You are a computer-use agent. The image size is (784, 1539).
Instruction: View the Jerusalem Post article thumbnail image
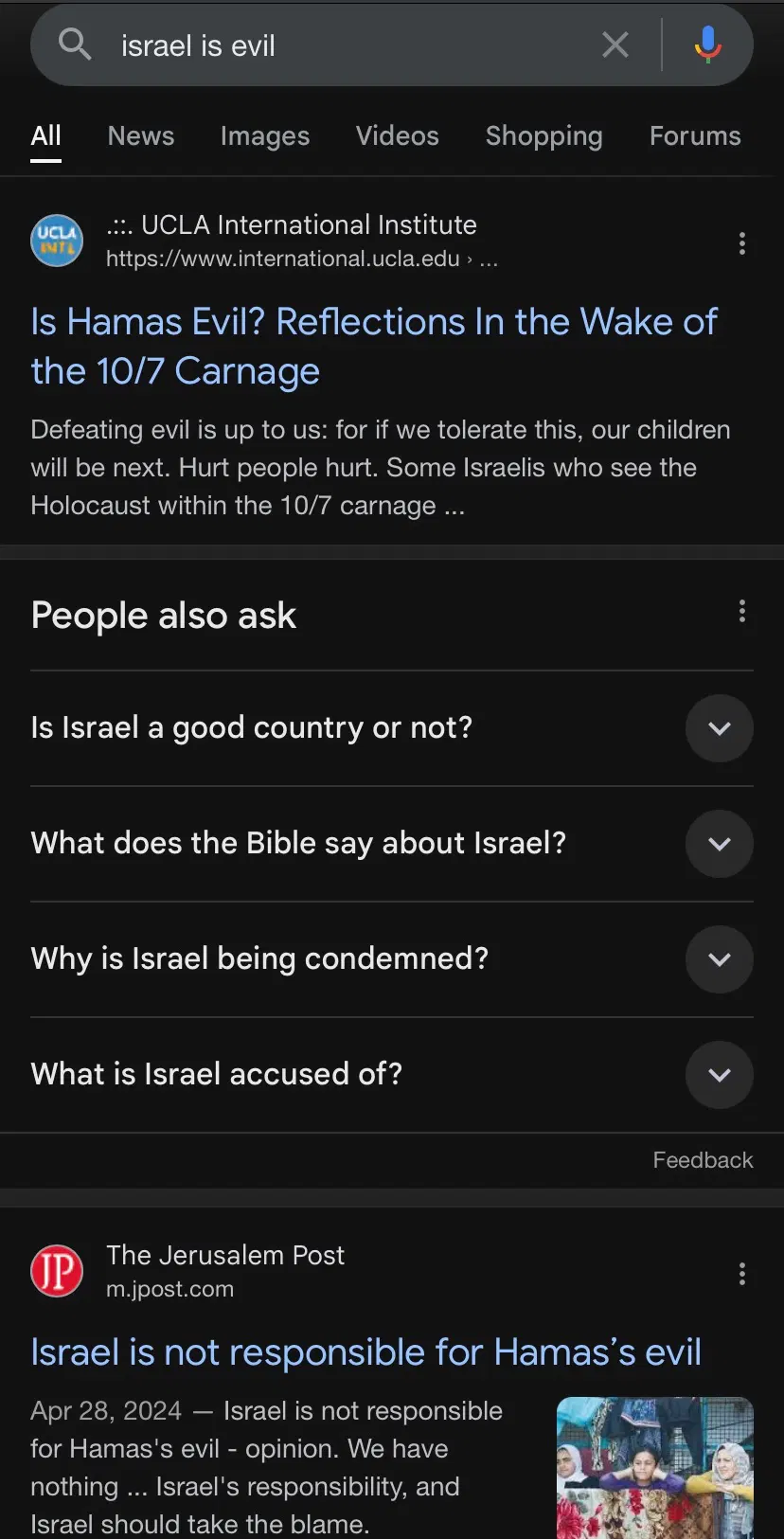click(654, 1467)
